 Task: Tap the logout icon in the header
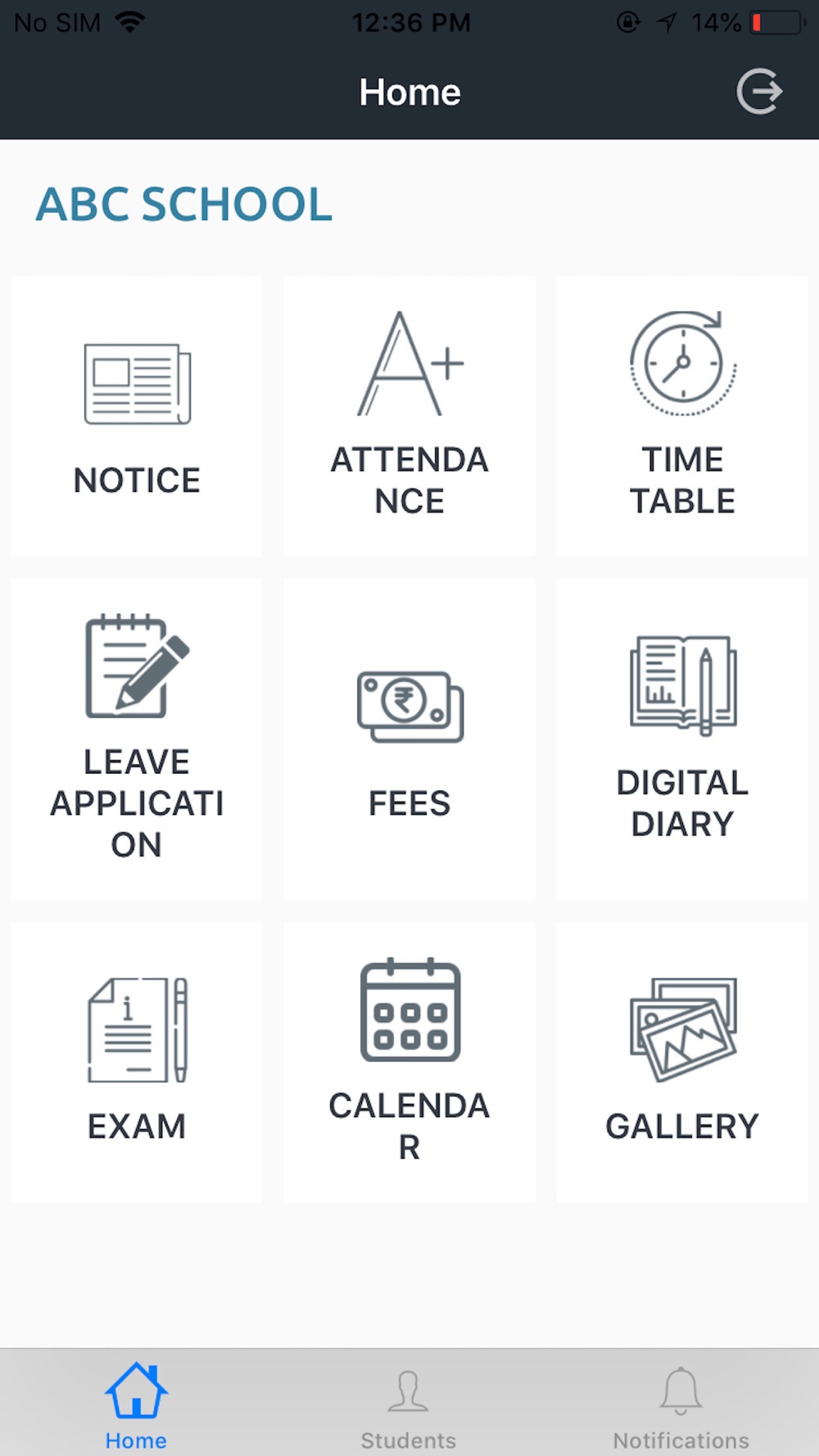[x=759, y=91]
